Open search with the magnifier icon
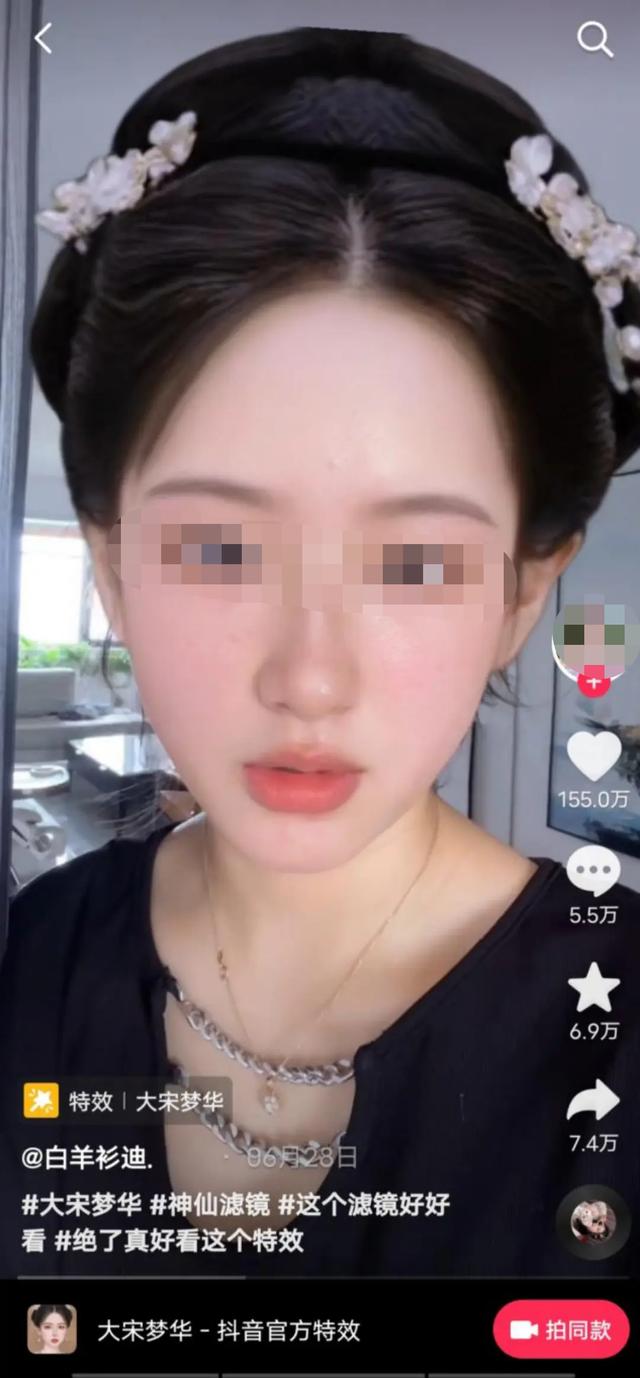The height and width of the screenshot is (1378, 640). click(x=595, y=40)
